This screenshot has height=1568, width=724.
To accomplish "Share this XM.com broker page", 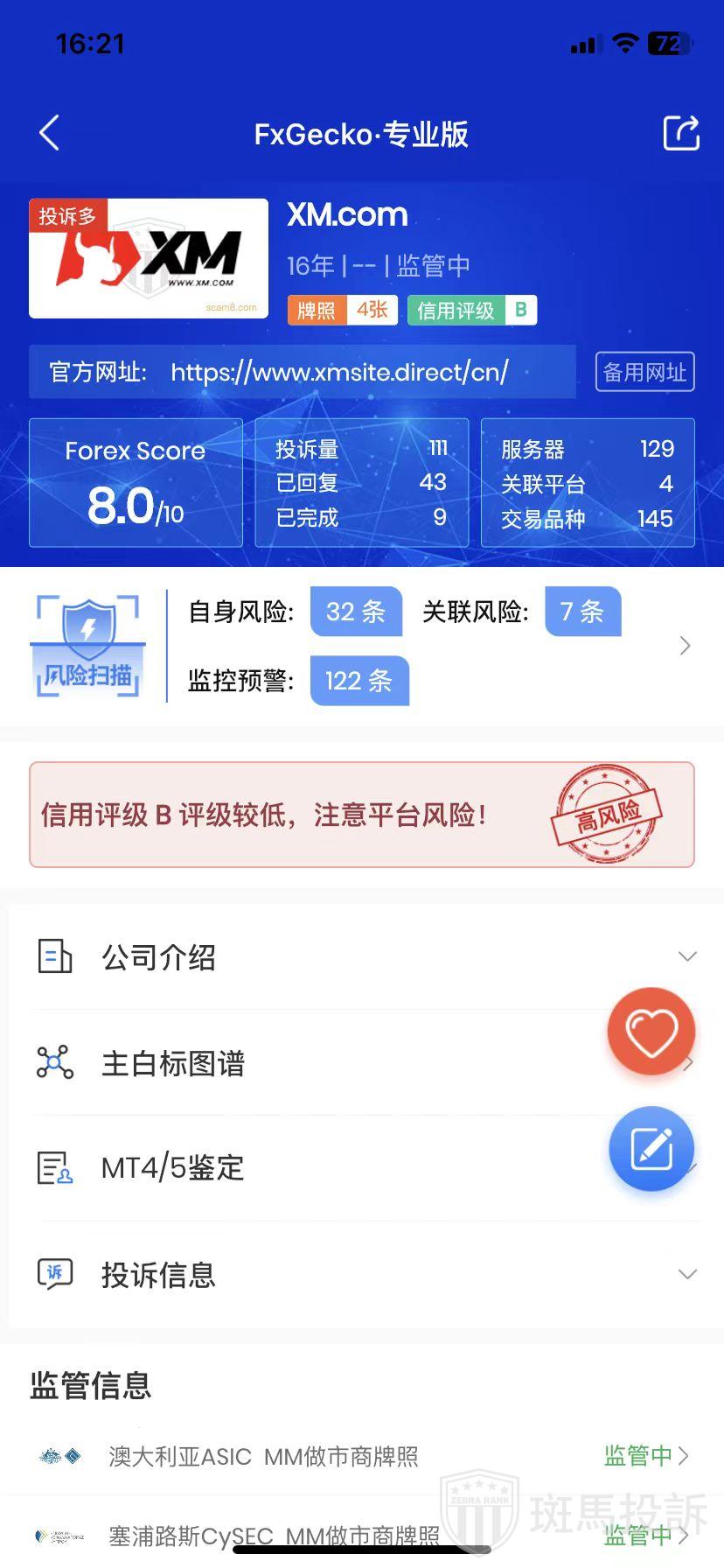I will 680,134.
